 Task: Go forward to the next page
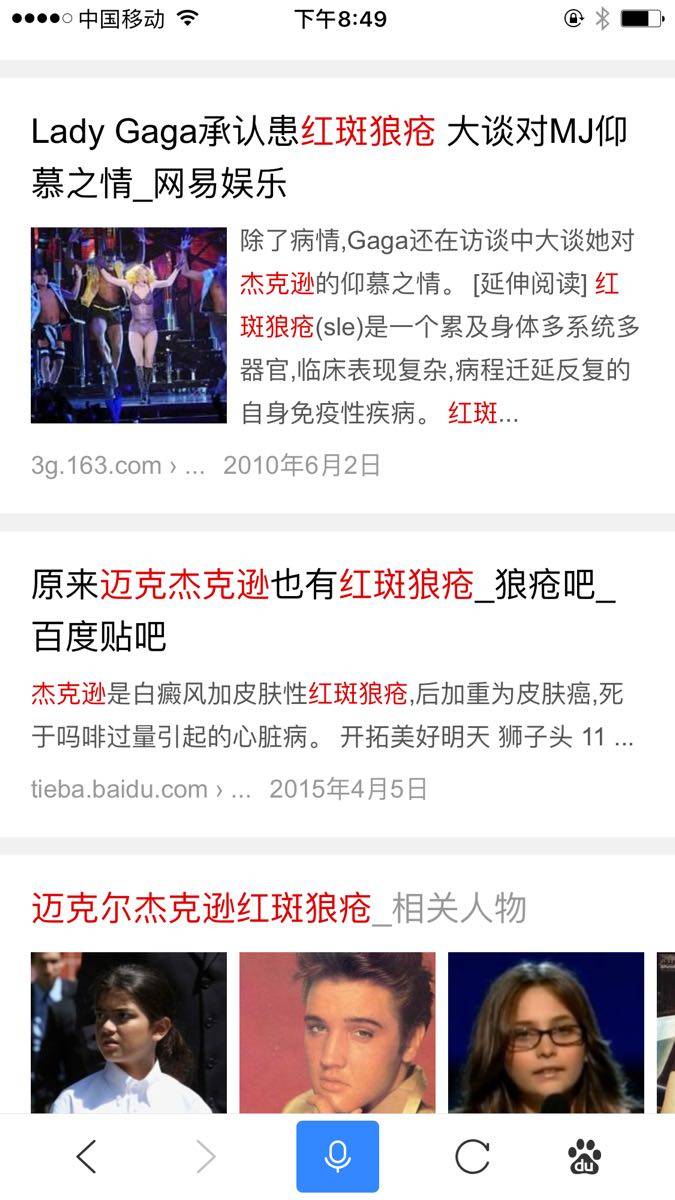pyautogui.click(x=205, y=1157)
